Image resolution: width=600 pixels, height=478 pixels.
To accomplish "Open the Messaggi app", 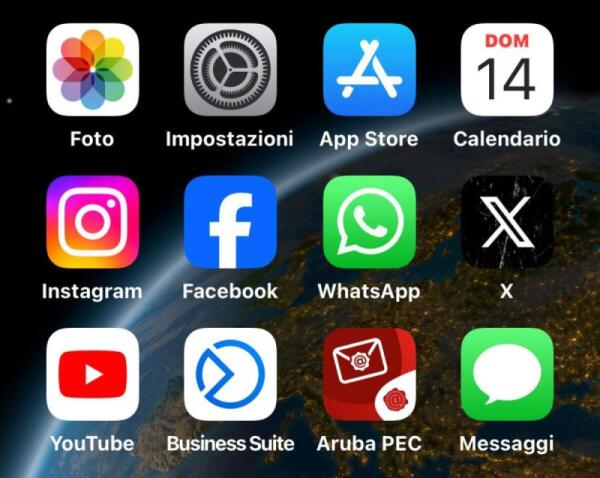I will 507,374.
